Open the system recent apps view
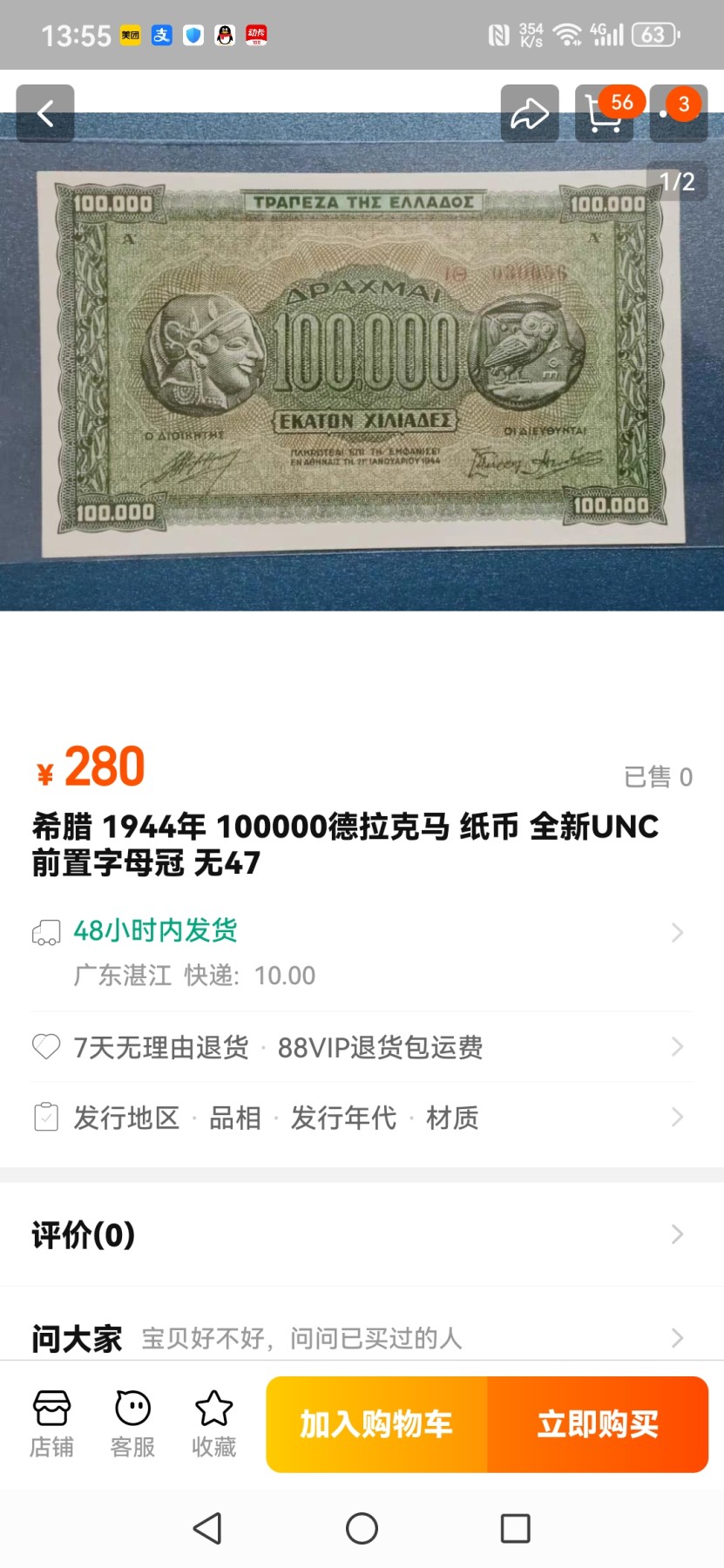Screen dimensions: 724x1568 (x=515, y=1528)
